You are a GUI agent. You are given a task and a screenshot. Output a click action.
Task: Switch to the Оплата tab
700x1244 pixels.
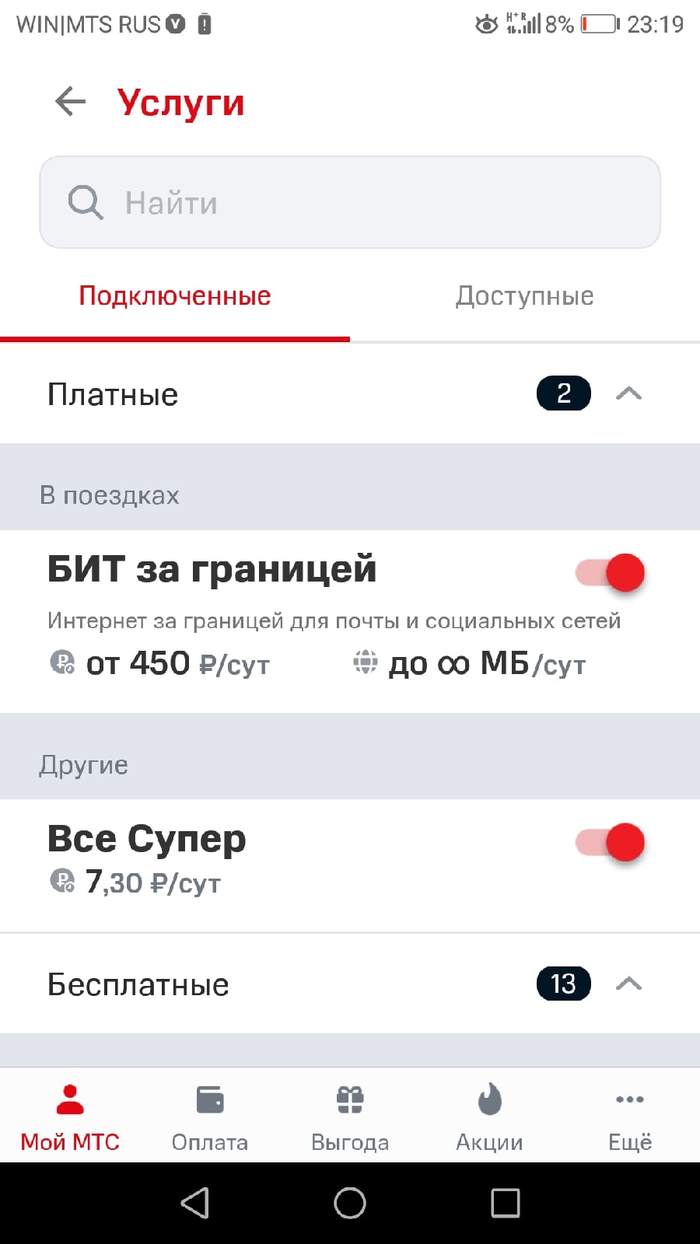210,1116
